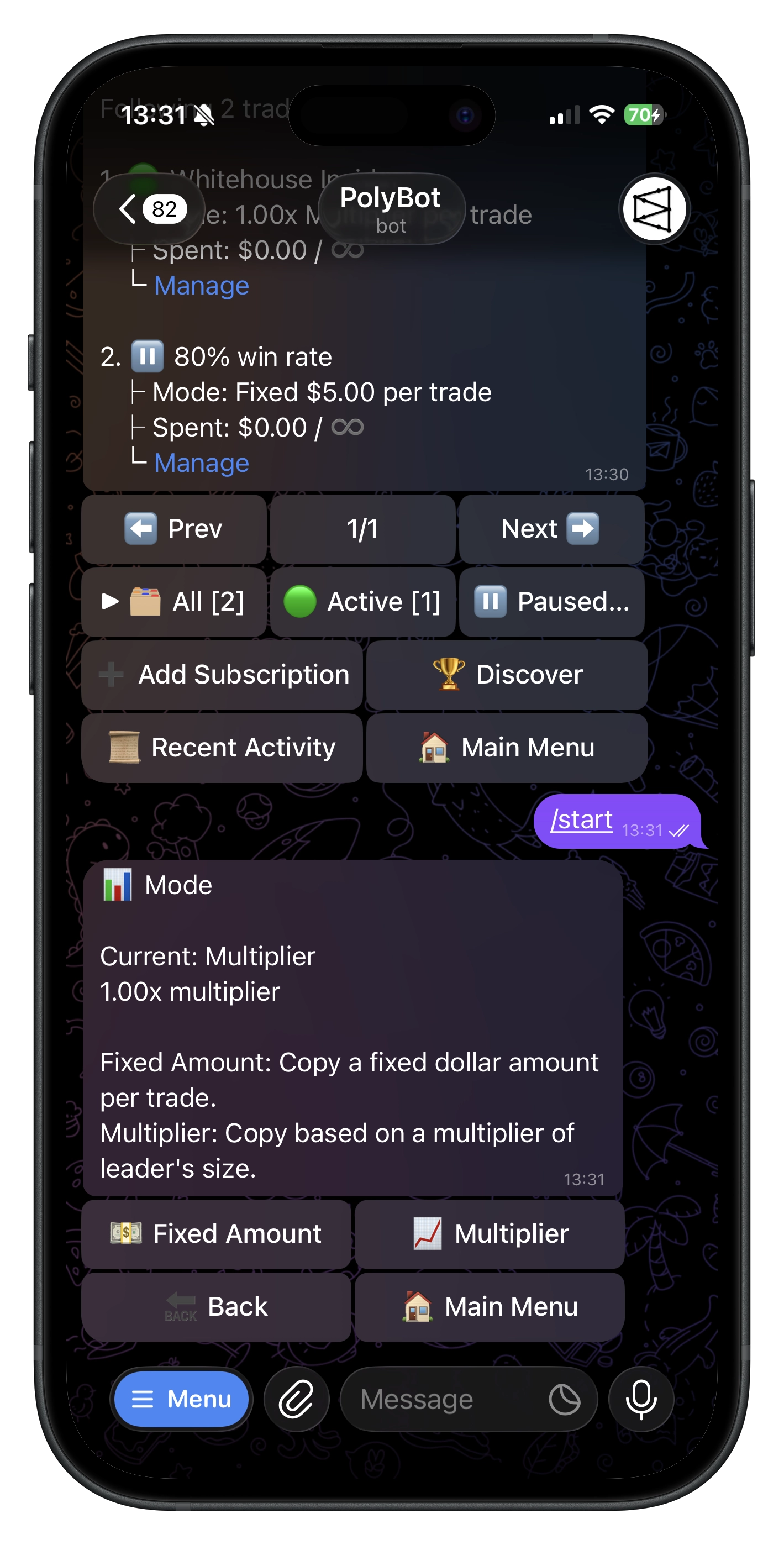
Task: Go to the previous page with Prev
Action: point(174,529)
